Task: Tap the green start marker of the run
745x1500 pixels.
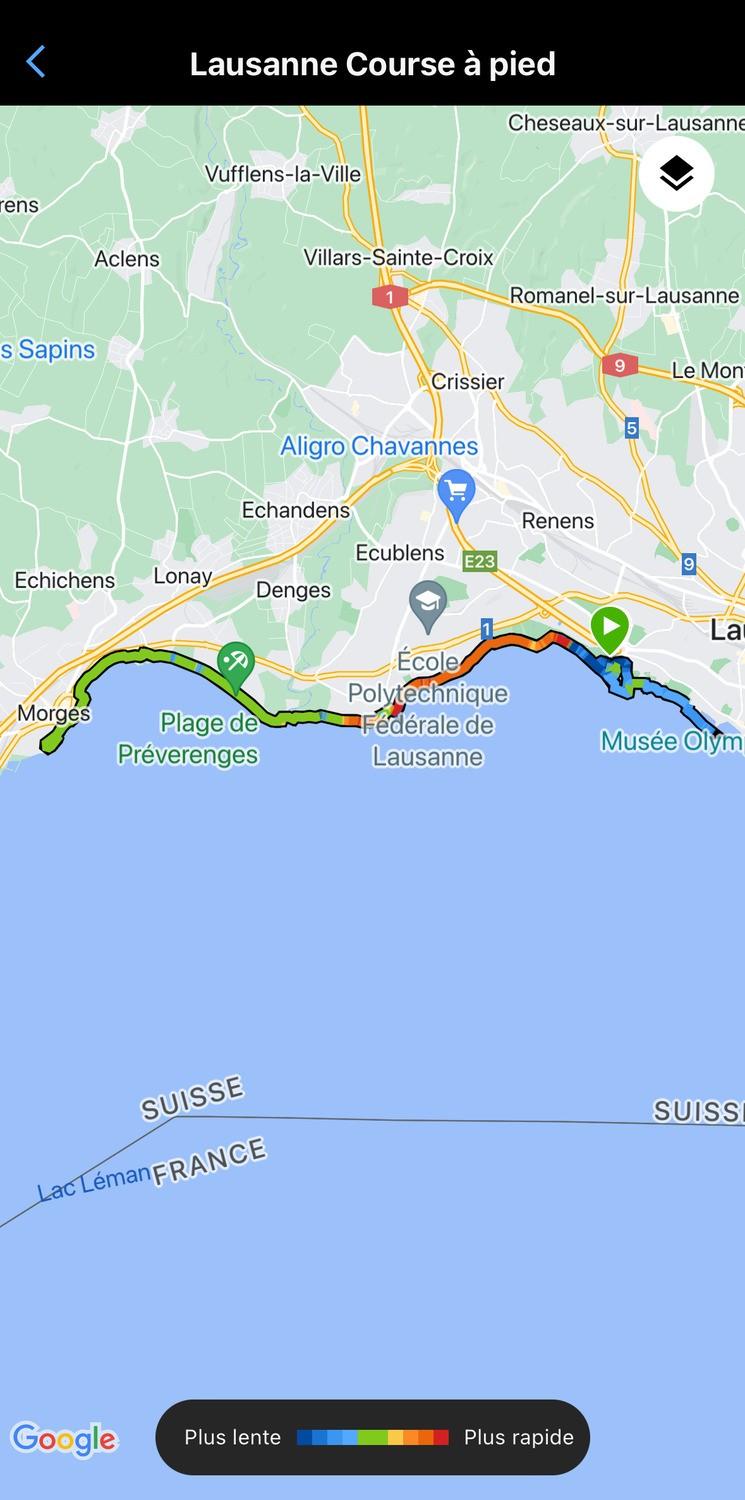Action: pos(609,630)
